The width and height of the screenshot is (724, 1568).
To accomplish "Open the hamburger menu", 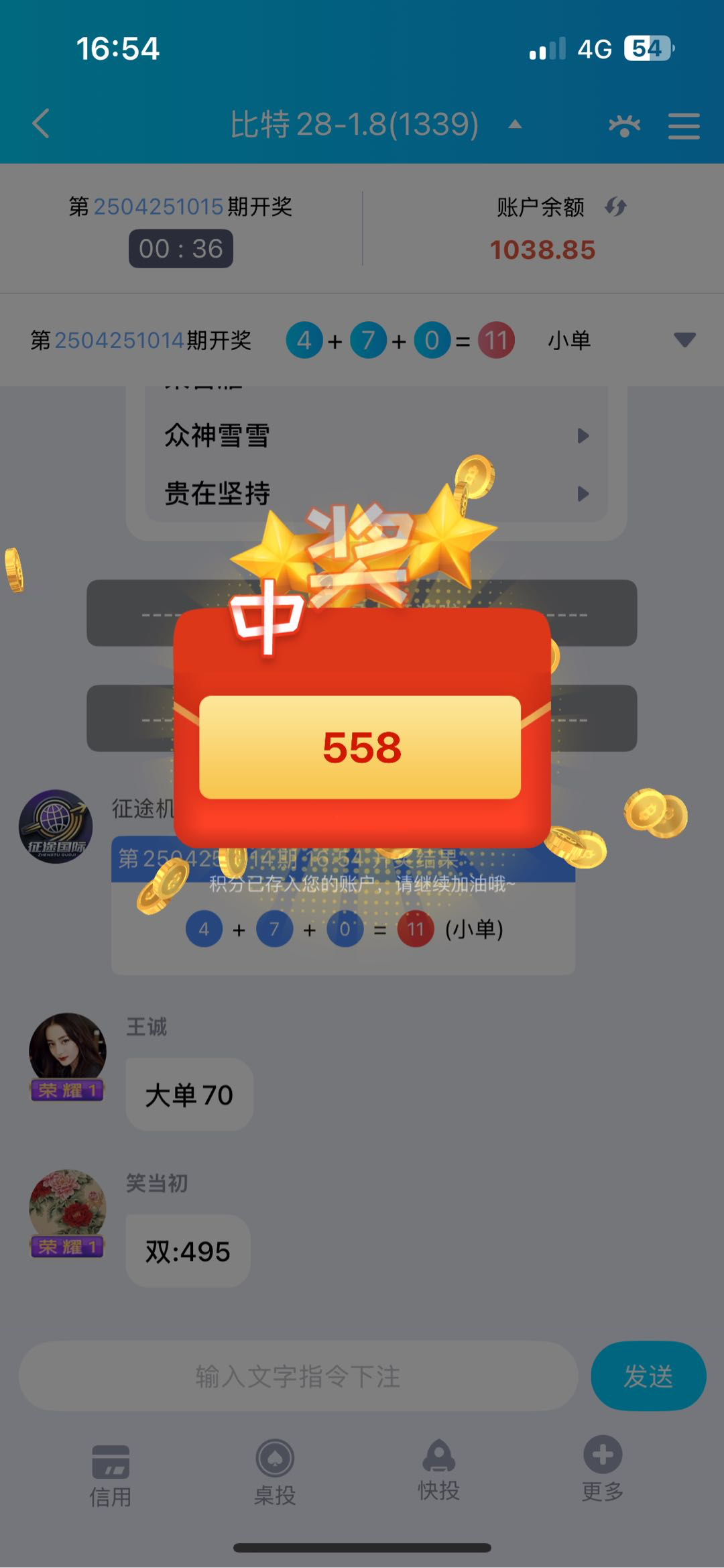I will coord(684,125).
